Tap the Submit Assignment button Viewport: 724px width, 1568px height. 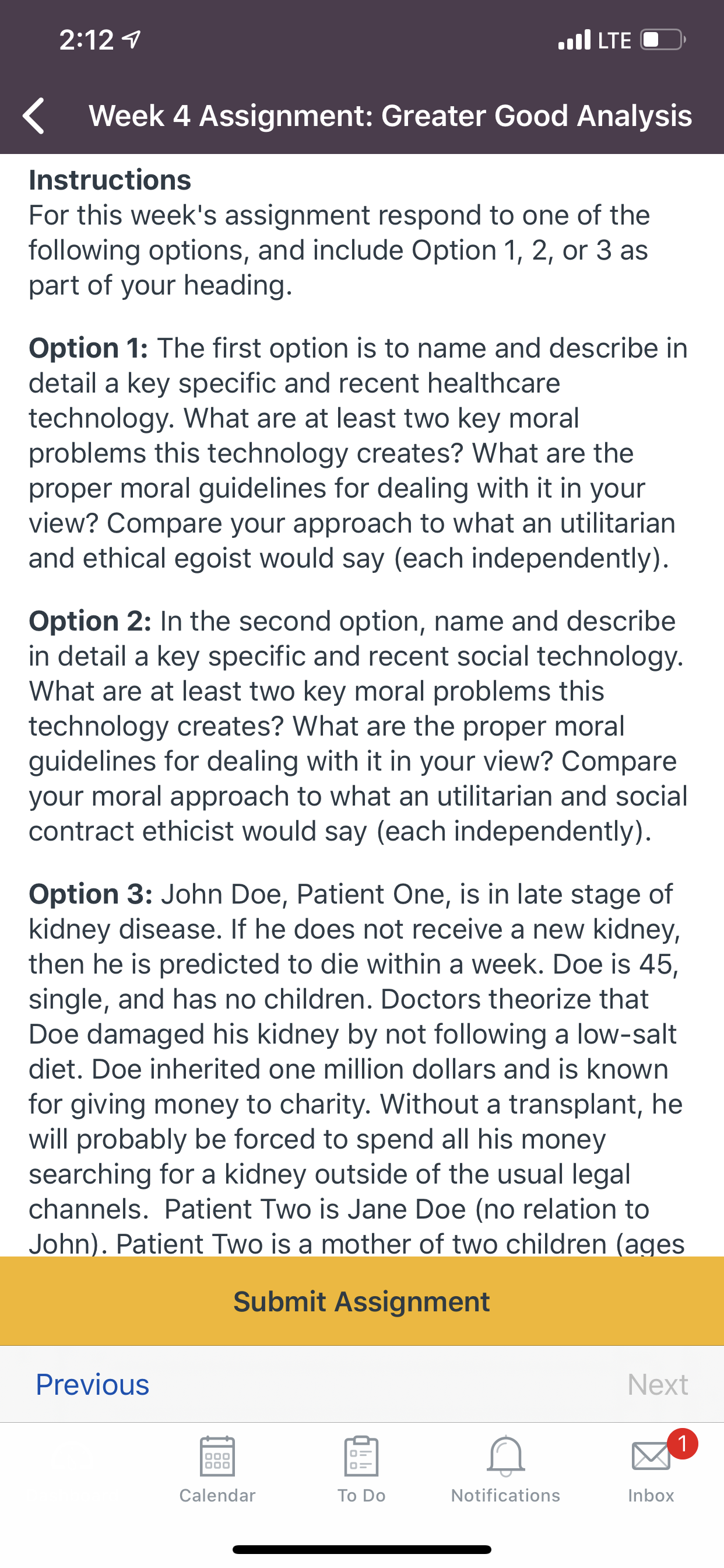coord(362,1301)
